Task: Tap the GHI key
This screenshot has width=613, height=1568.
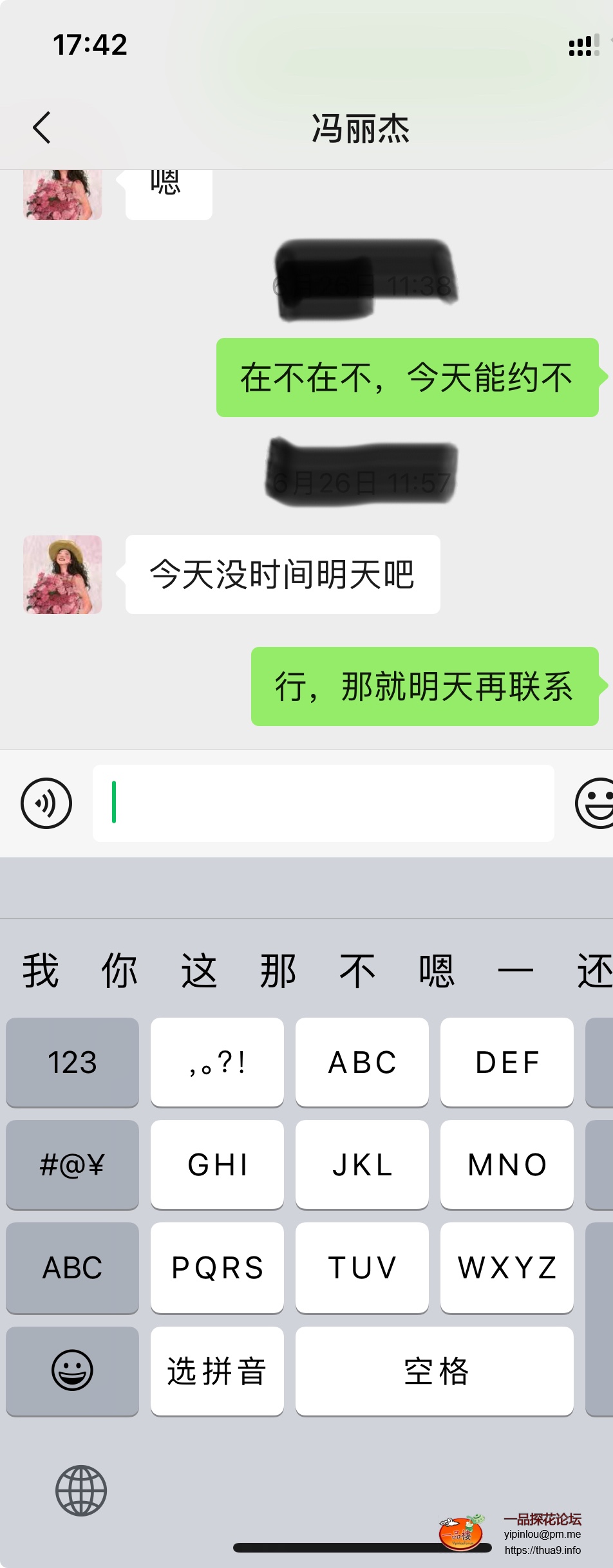Action: click(x=217, y=1164)
